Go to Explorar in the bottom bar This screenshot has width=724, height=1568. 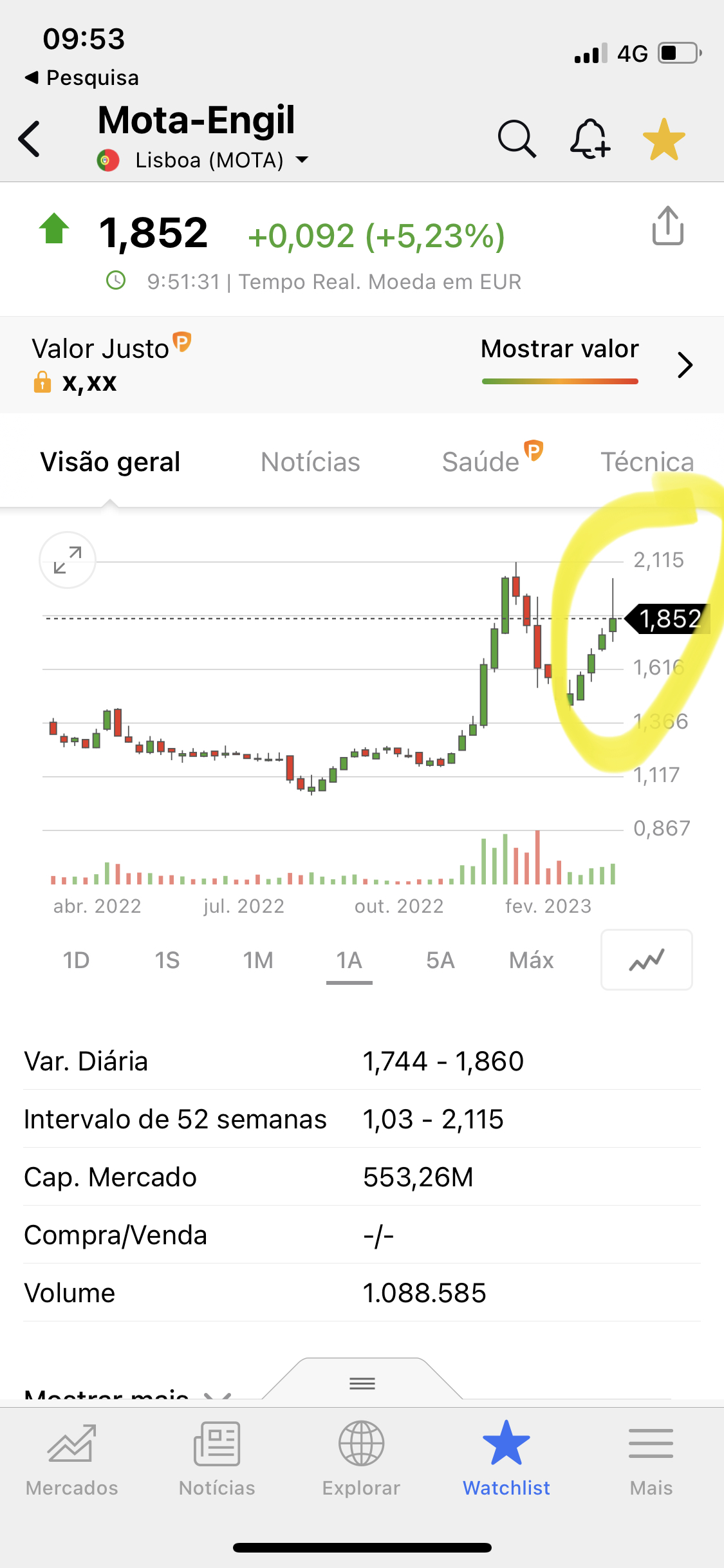click(361, 1459)
